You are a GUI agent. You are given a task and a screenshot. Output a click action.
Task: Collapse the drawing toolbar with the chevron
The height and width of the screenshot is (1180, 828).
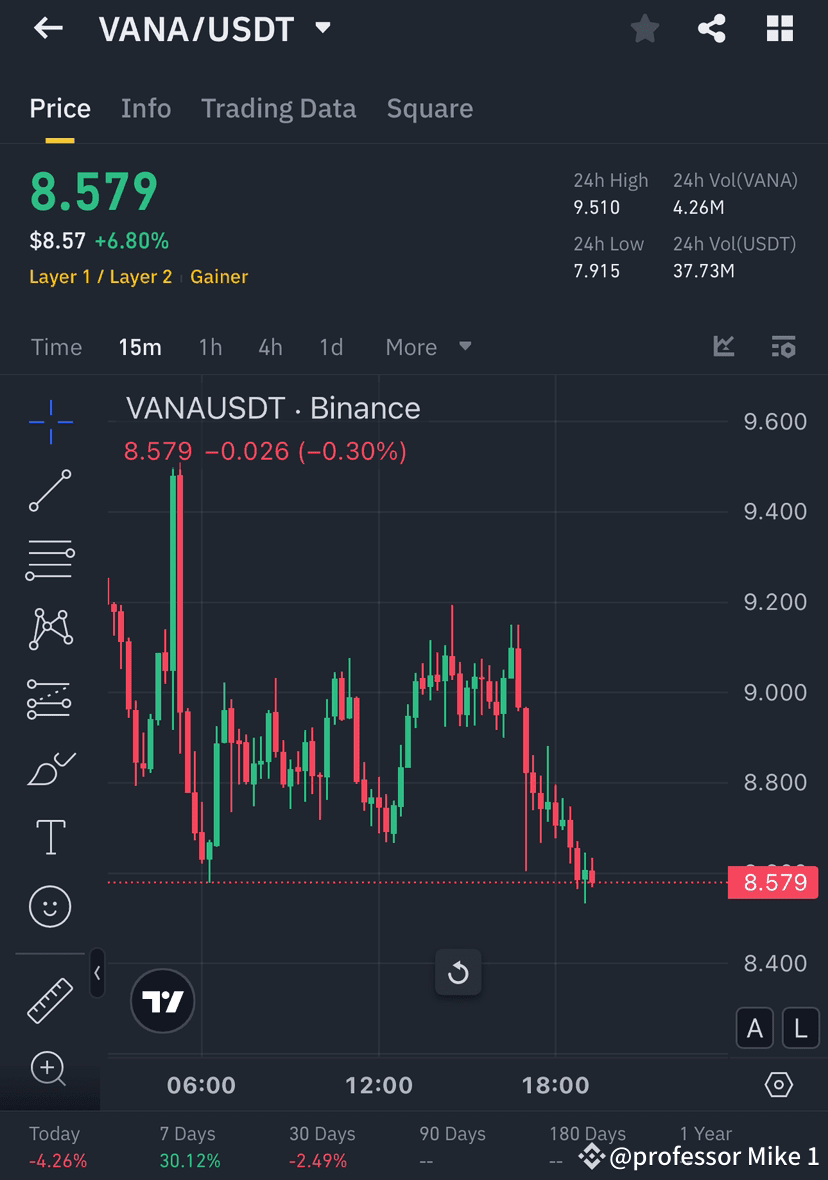click(x=97, y=975)
